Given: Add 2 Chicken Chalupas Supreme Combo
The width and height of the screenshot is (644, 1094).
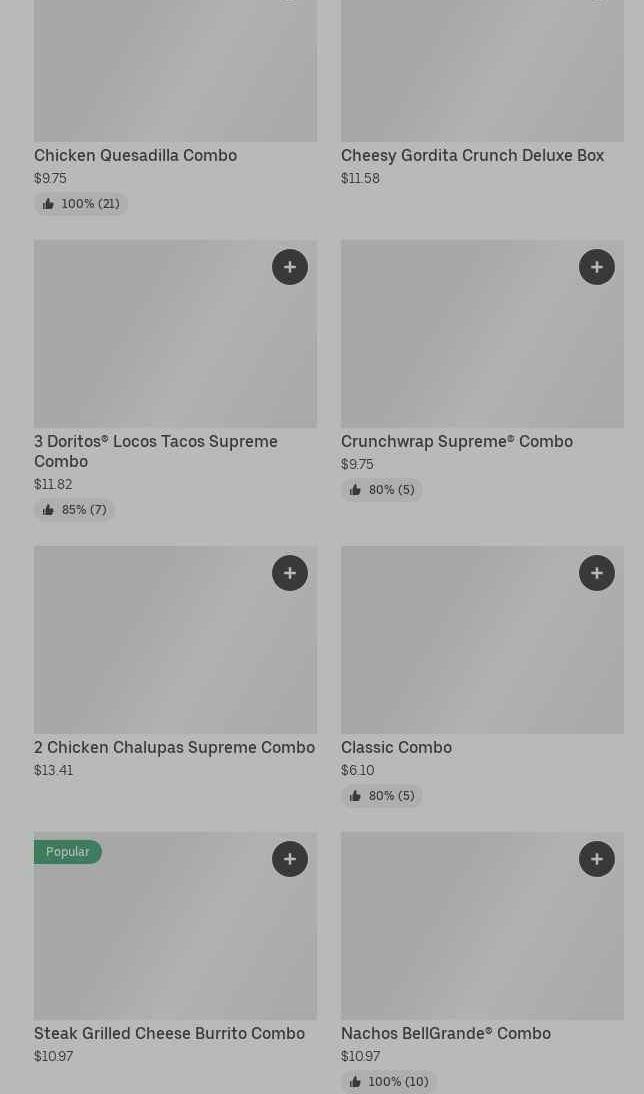Looking at the screenshot, I should [x=290, y=573].
